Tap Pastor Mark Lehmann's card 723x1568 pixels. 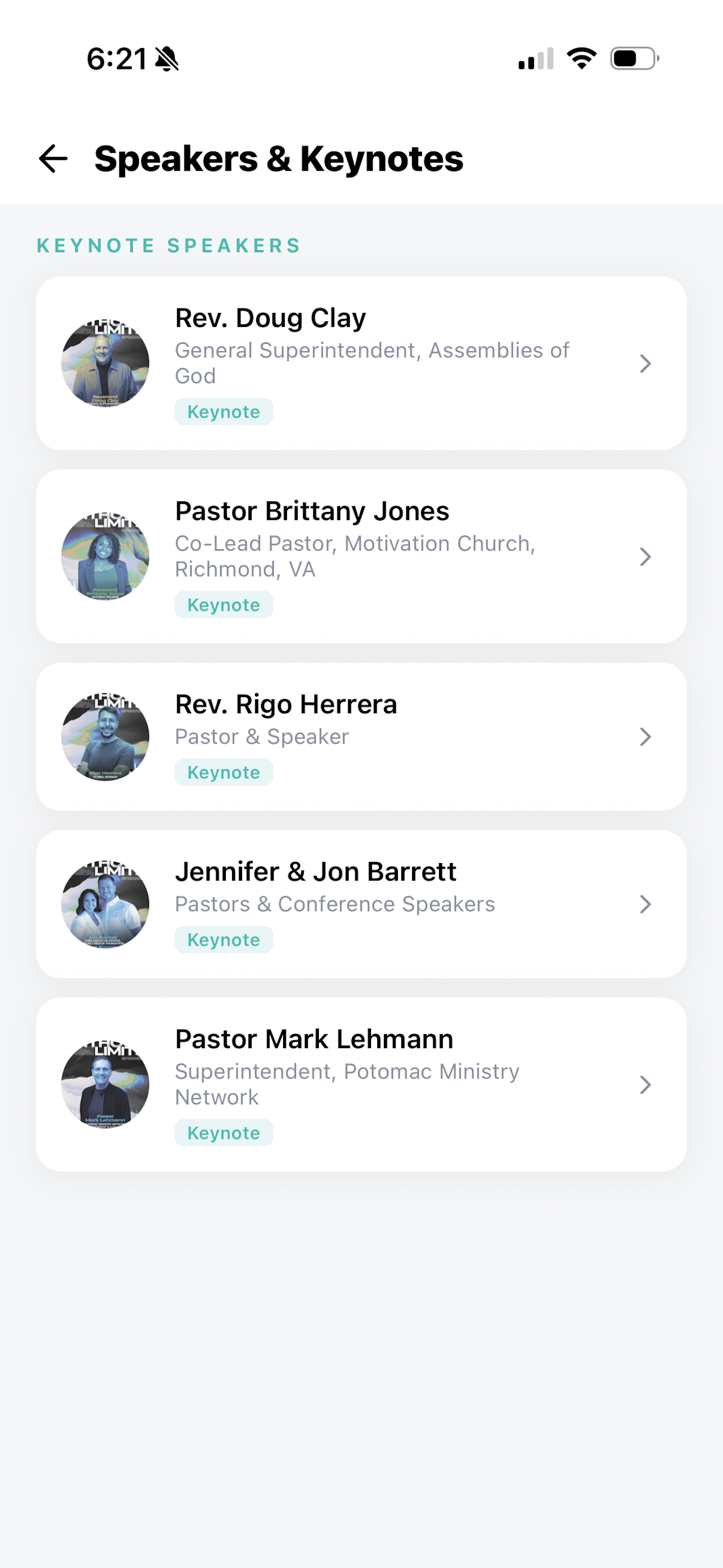(361, 1084)
